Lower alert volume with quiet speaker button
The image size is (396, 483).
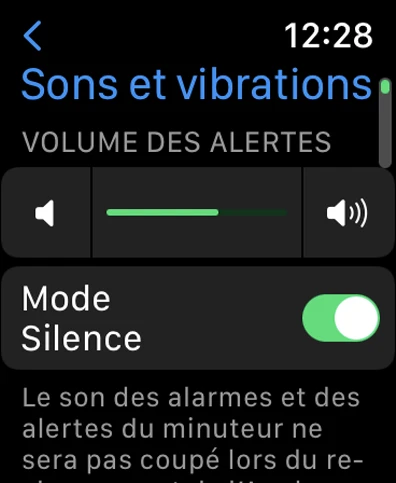[45, 213]
